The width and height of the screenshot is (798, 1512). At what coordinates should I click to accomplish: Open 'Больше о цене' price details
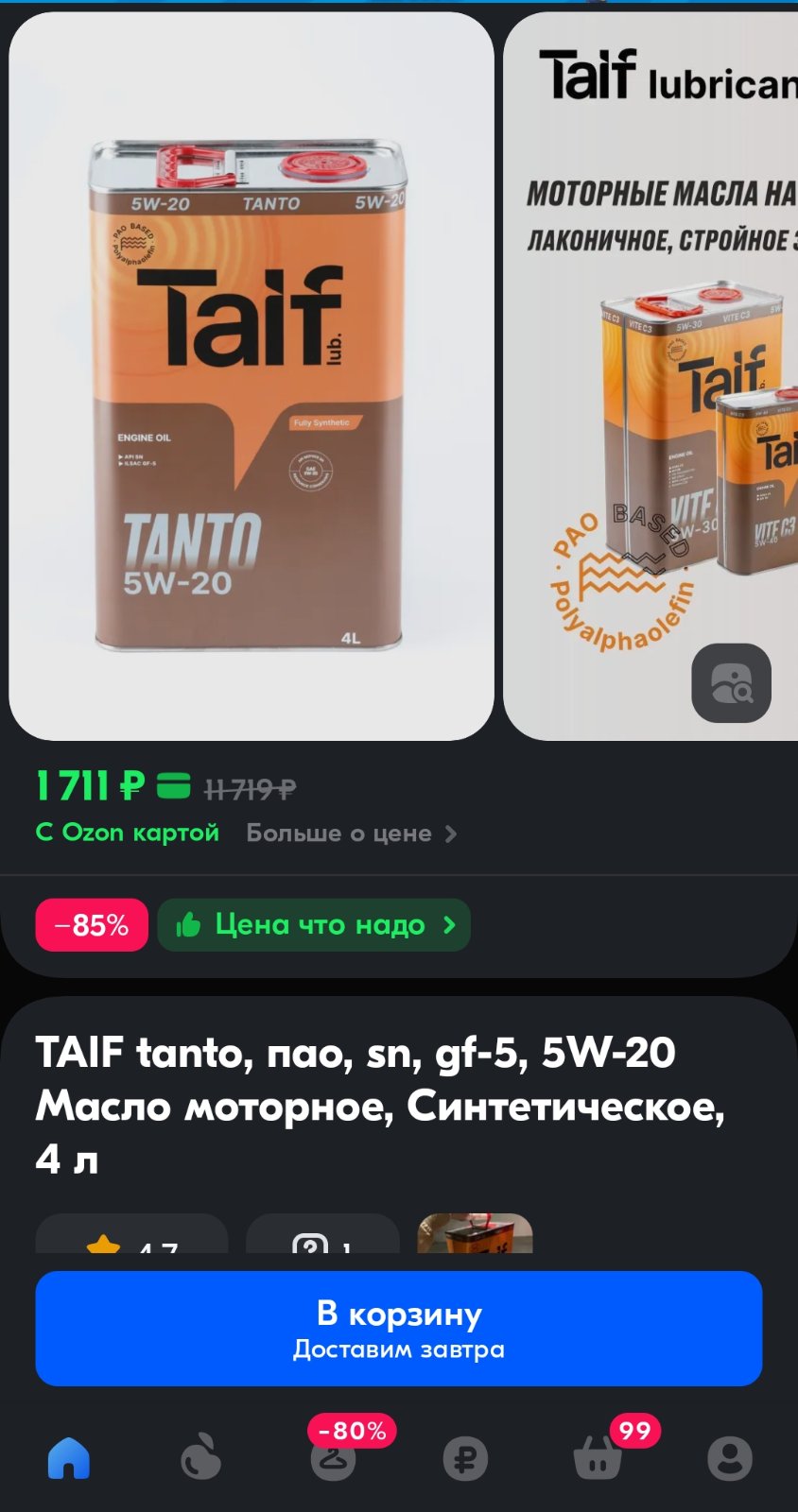[352, 833]
